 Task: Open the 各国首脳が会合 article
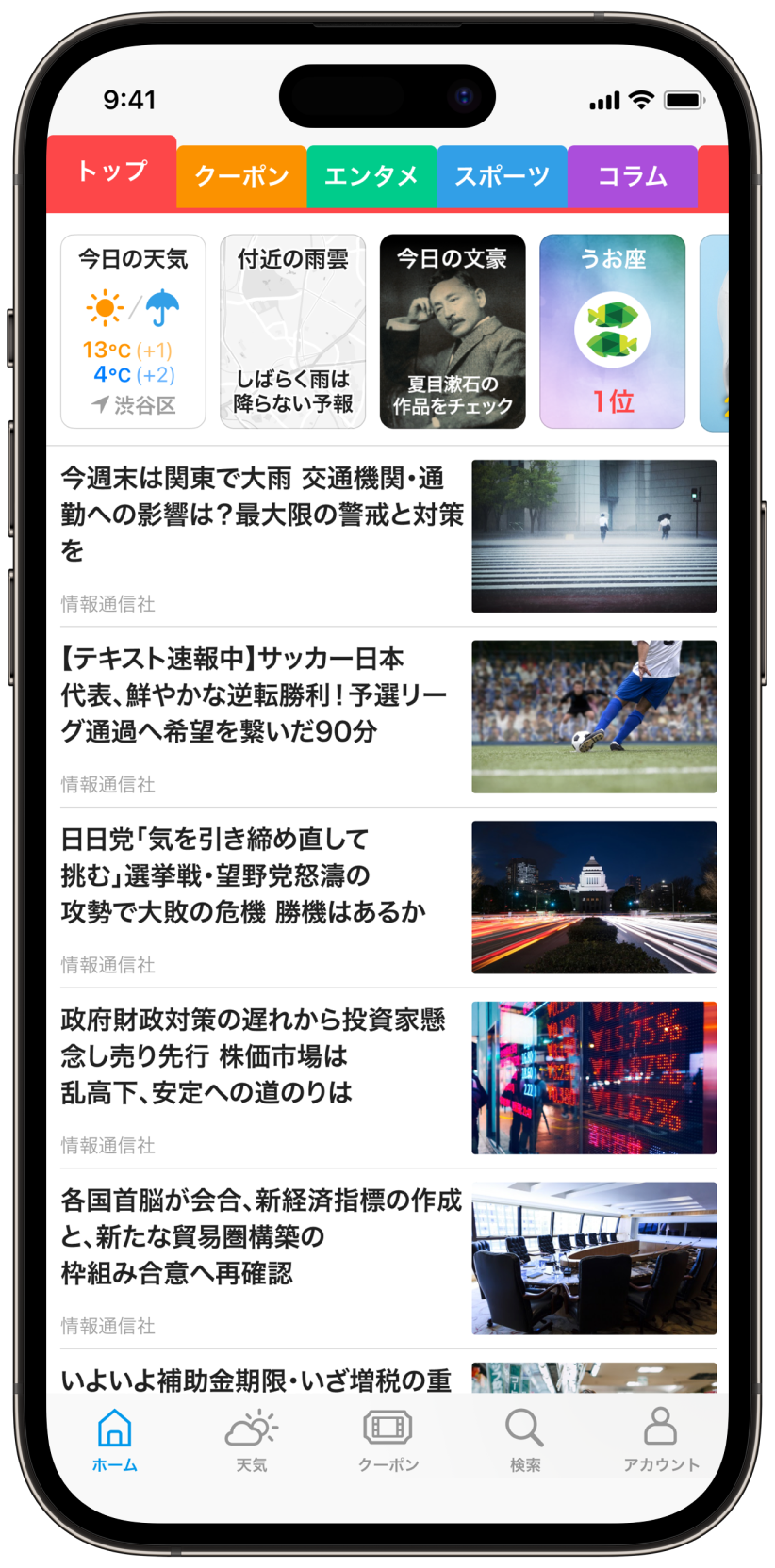pyautogui.click(x=260, y=1236)
